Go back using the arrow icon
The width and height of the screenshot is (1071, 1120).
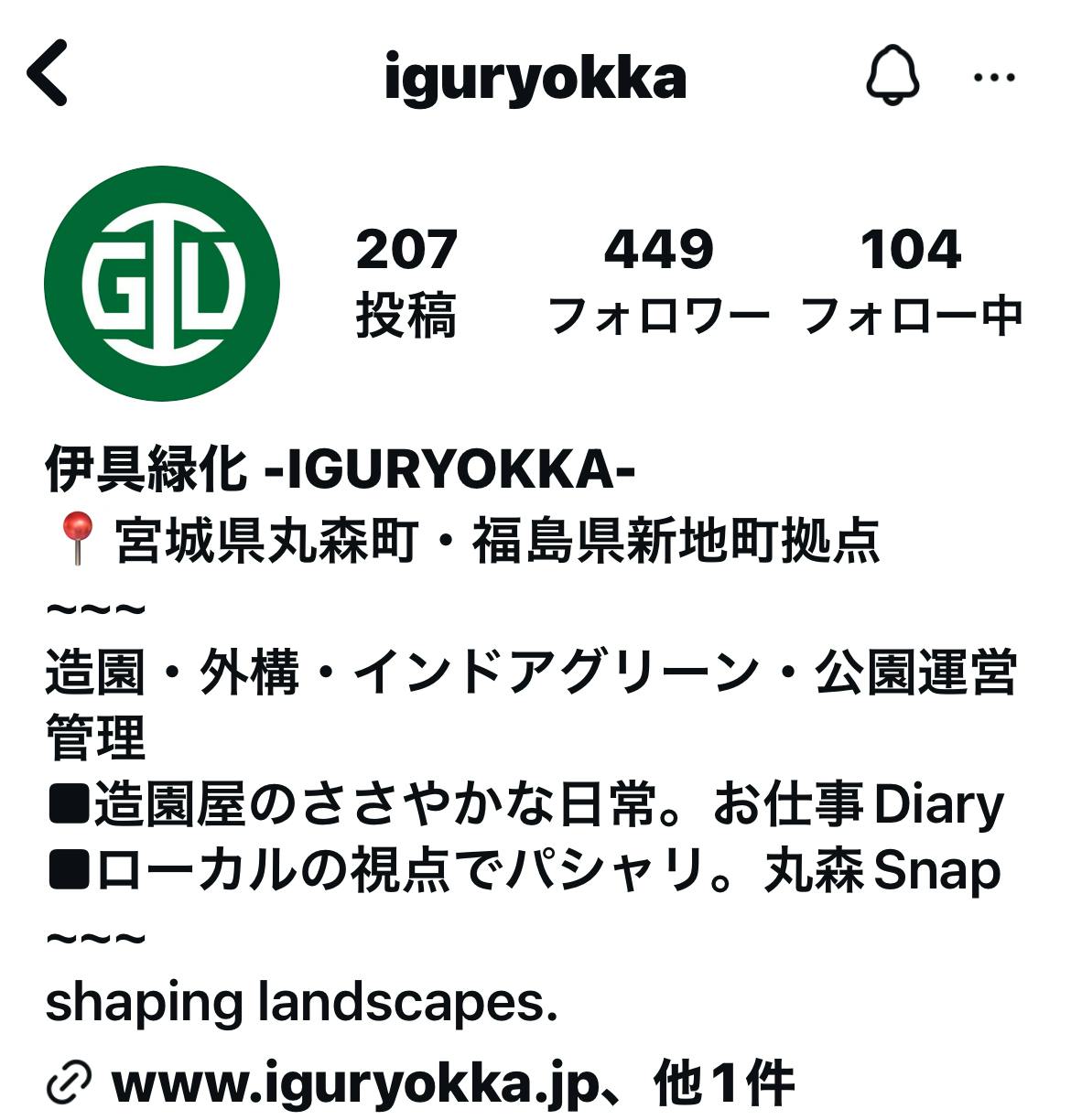coord(48,73)
